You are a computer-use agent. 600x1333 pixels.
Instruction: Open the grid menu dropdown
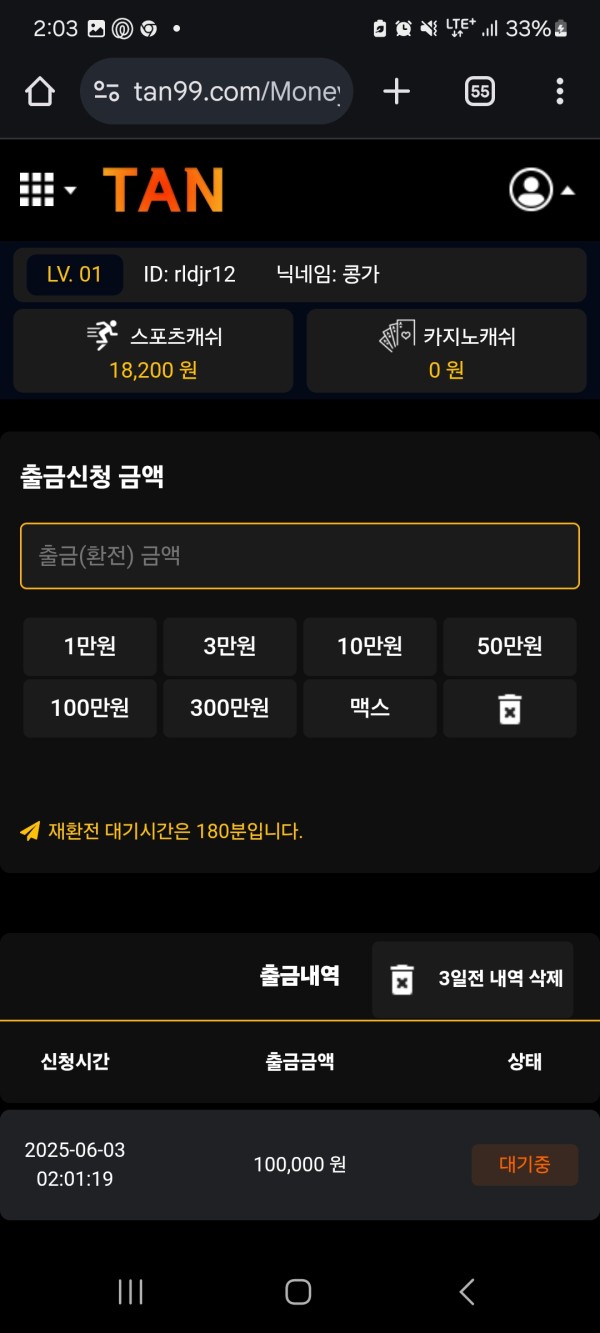(47, 189)
